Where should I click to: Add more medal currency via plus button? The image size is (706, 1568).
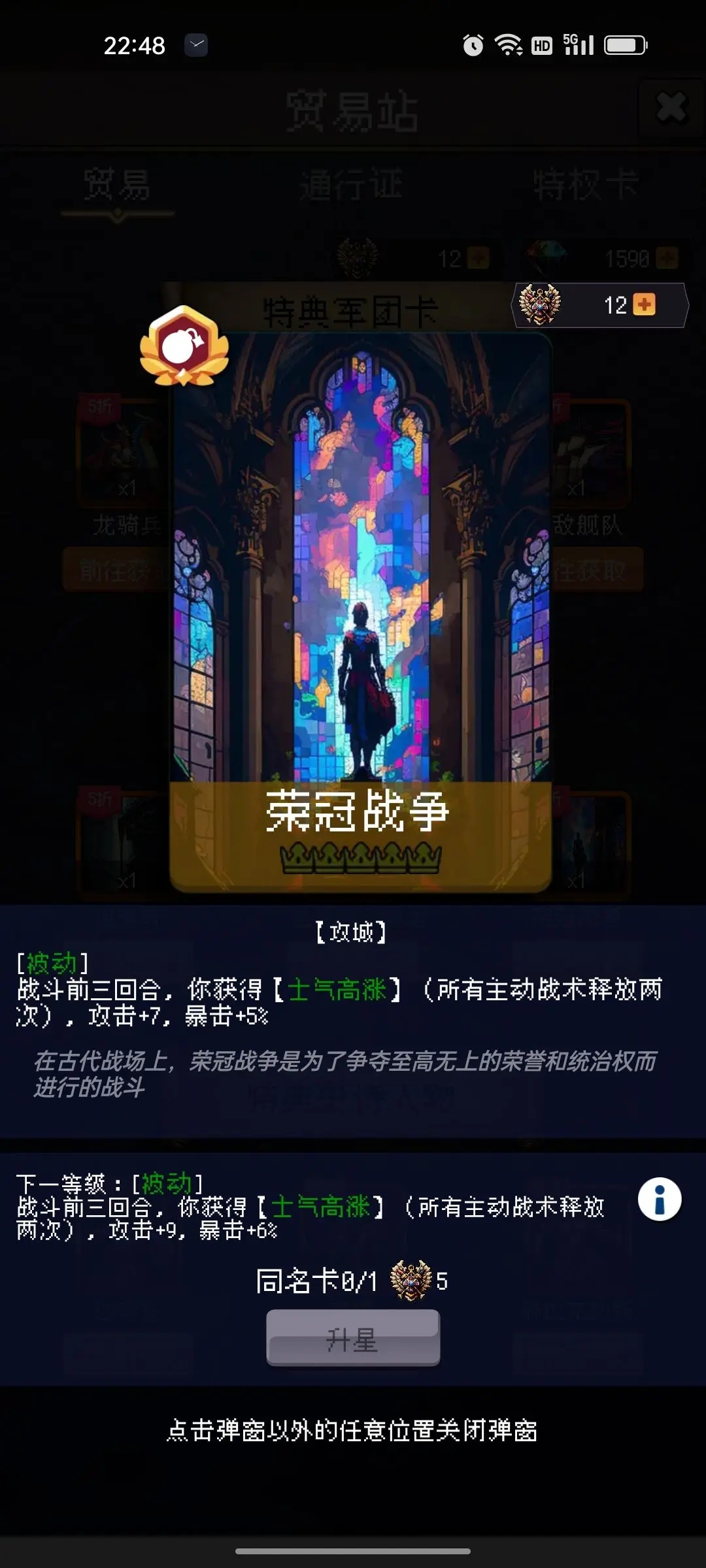(645, 304)
